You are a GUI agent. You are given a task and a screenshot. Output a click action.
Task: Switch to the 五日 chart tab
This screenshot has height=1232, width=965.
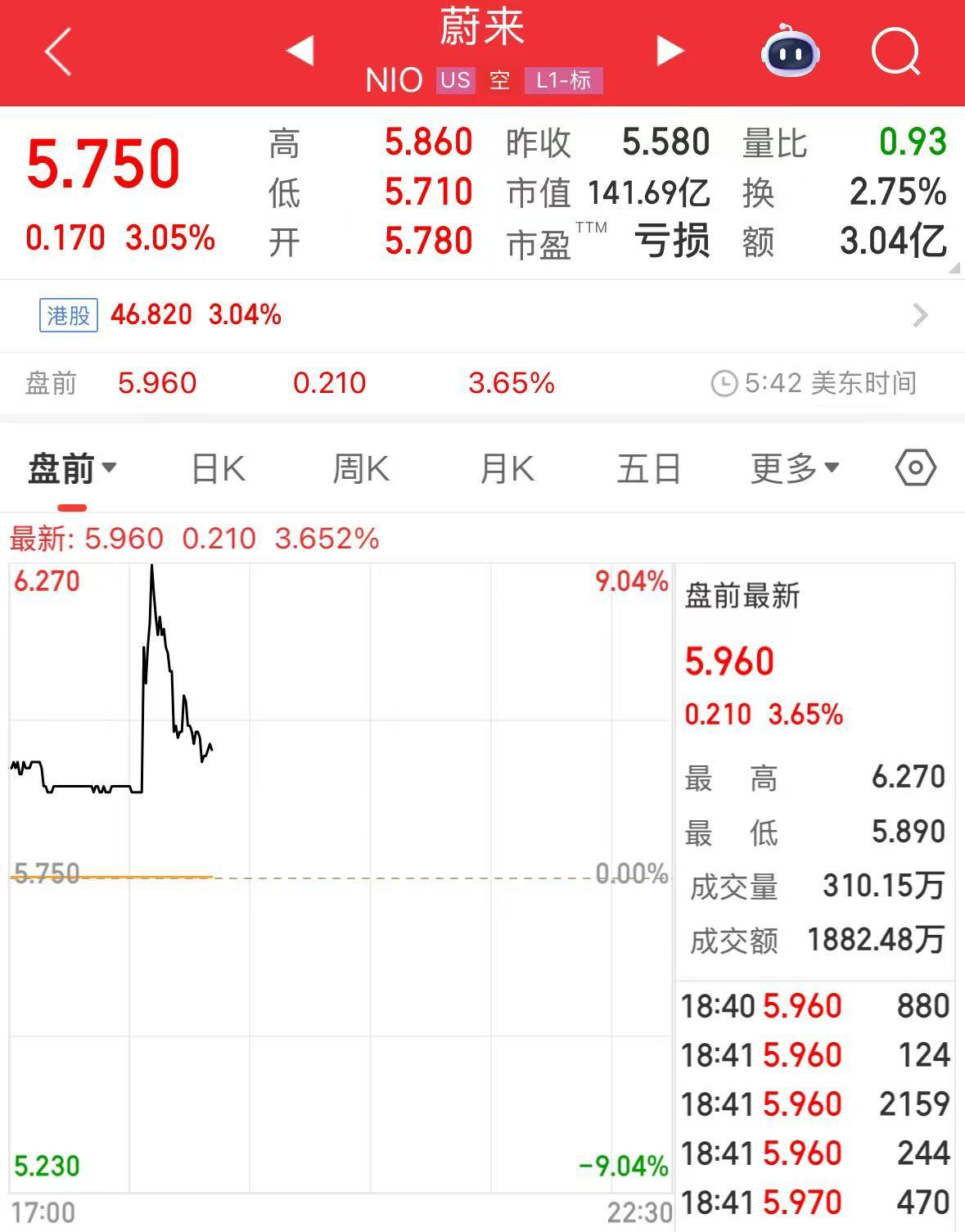(649, 469)
